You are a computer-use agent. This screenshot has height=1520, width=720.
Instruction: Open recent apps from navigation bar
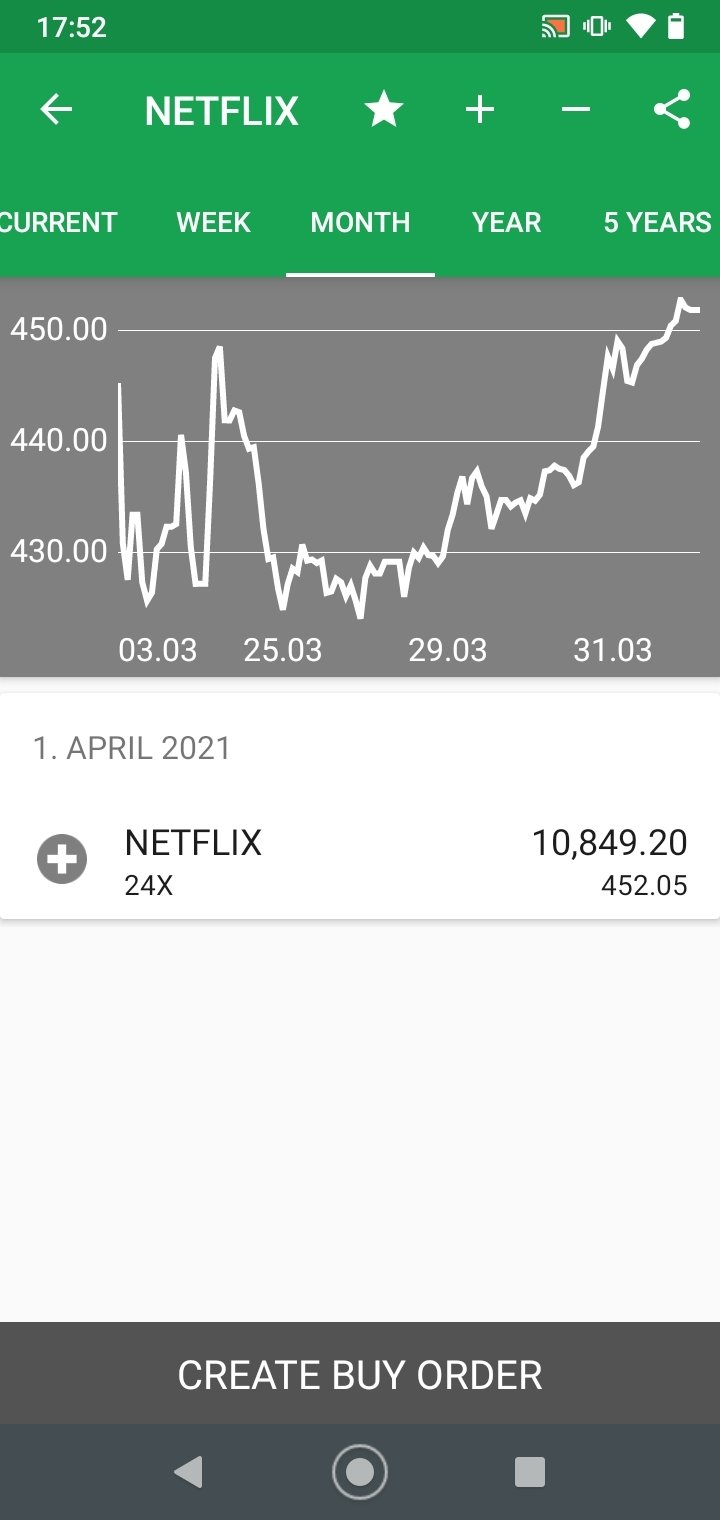pos(529,1472)
